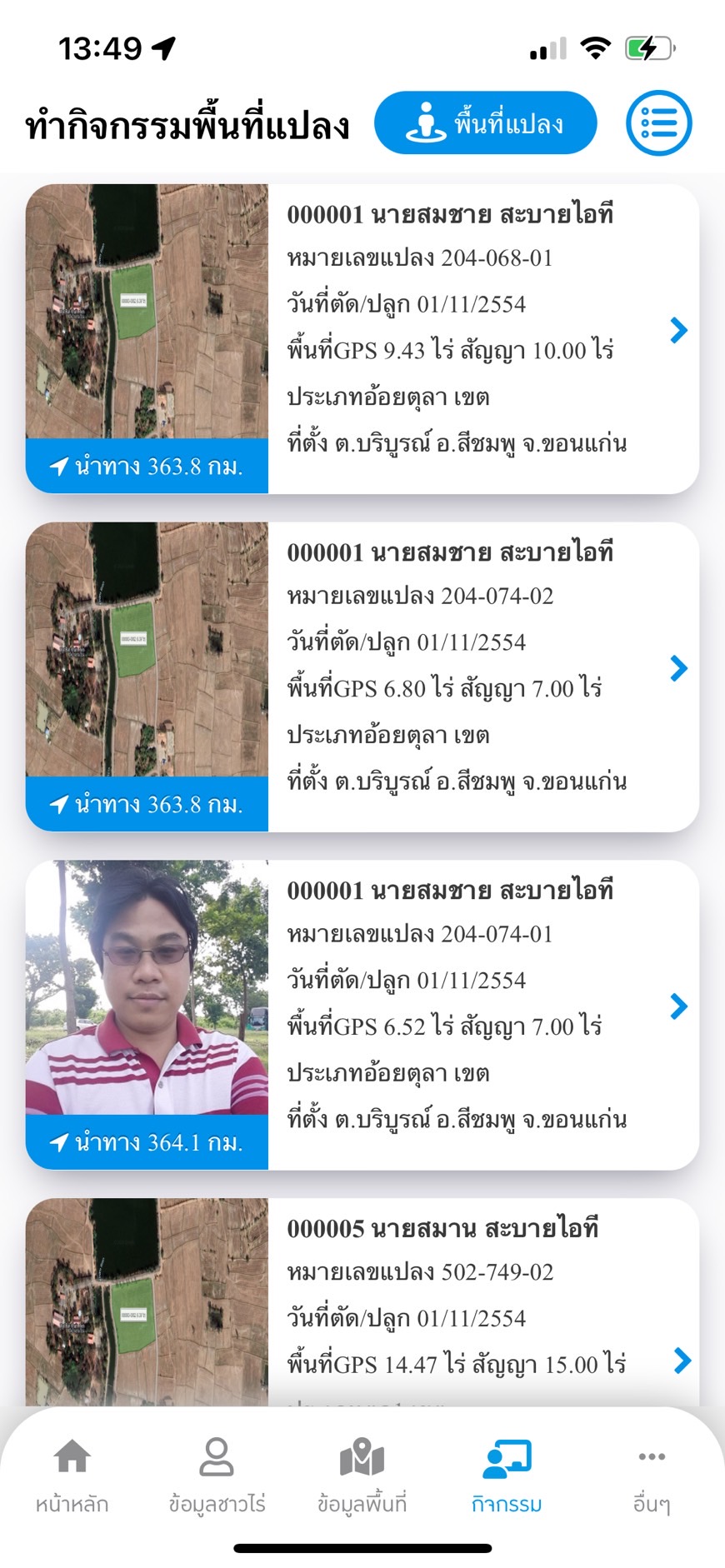Image resolution: width=725 pixels, height=1568 pixels.
Task: Go to the หน้าหลัก tab
Action: [72, 1476]
